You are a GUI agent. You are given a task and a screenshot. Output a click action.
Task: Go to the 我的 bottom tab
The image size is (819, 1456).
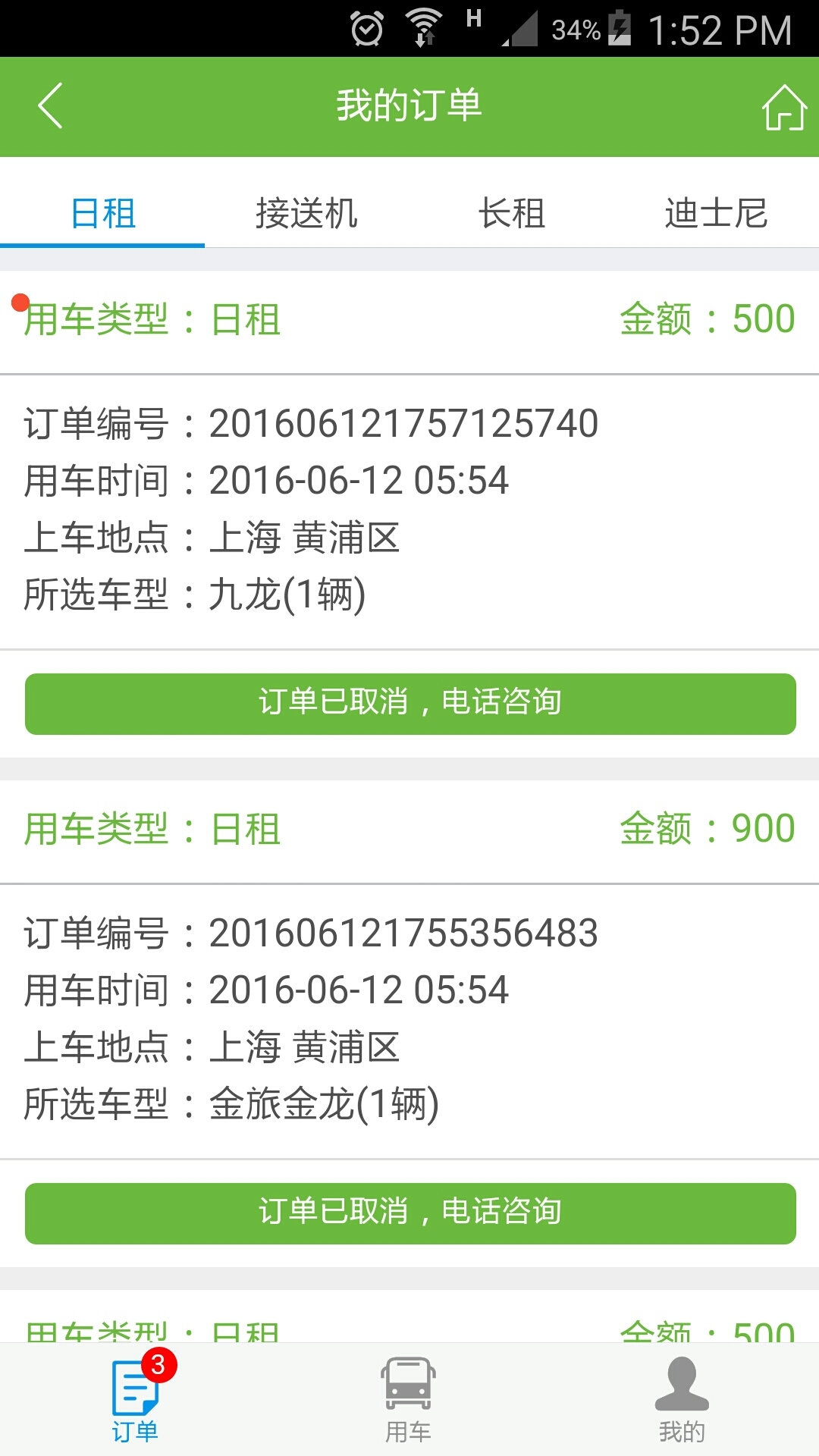tap(682, 1400)
